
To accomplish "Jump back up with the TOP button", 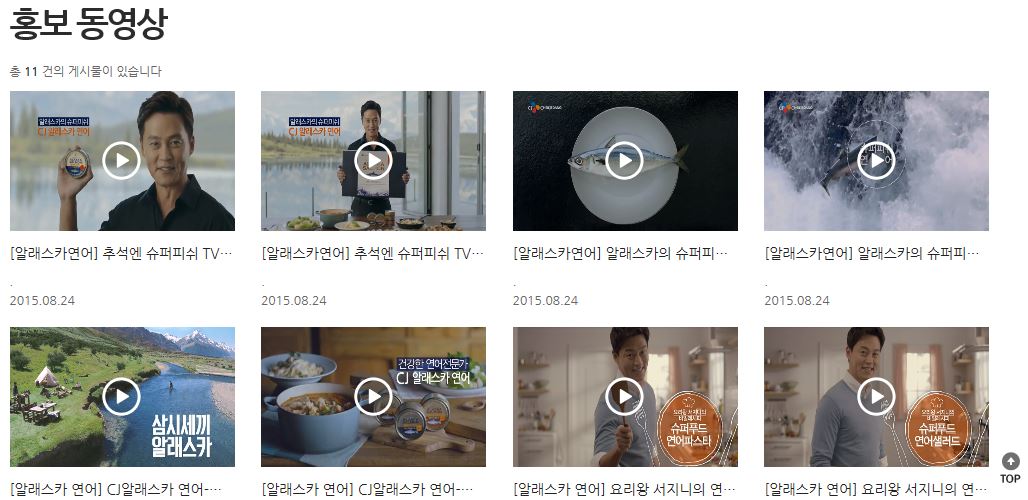I will (1010, 466).
